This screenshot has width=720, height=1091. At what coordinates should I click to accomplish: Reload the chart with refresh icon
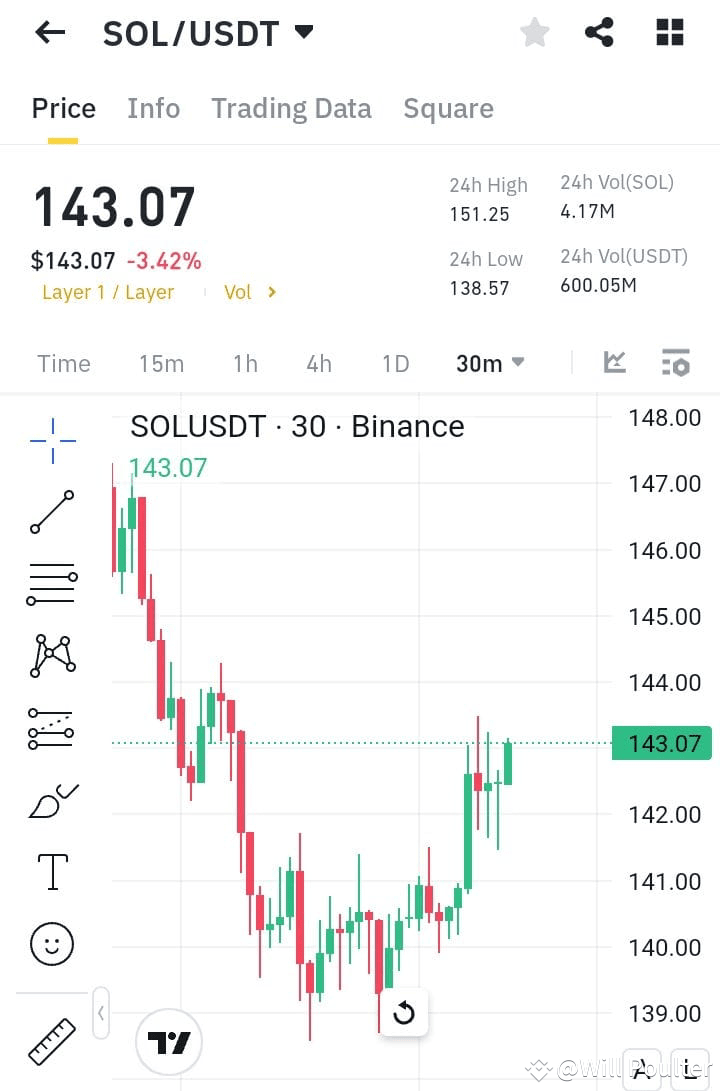(x=404, y=1013)
